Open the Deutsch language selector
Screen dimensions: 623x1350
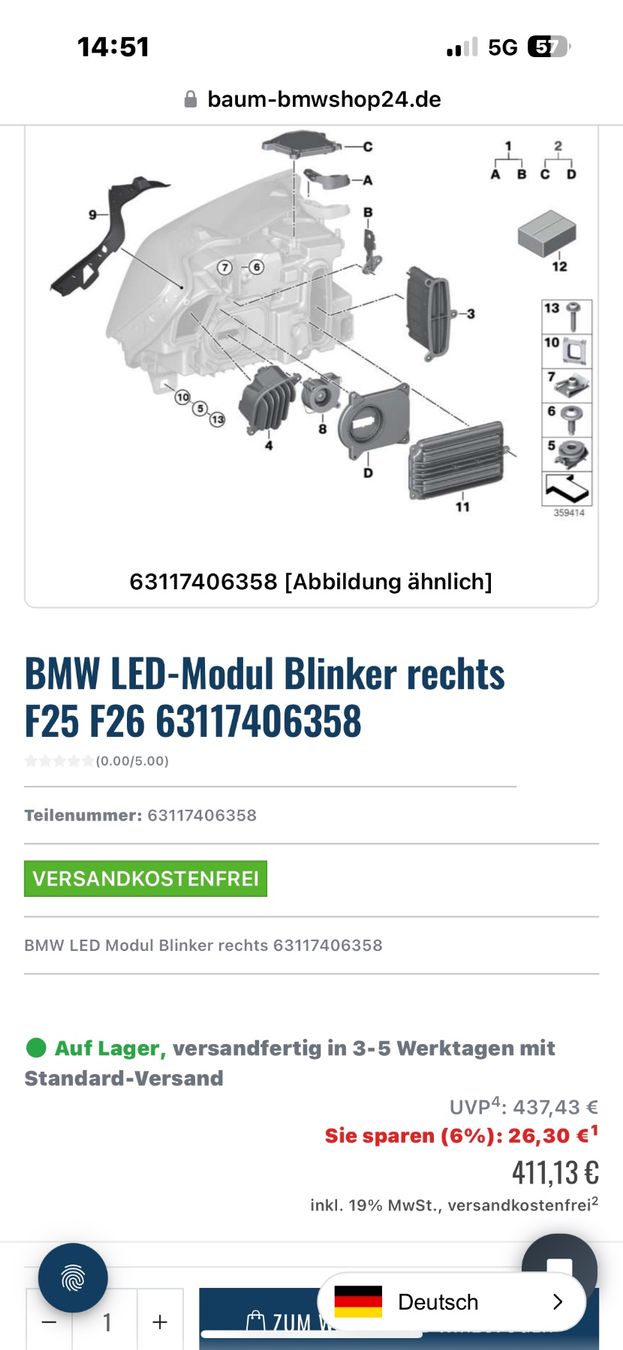[450, 1302]
